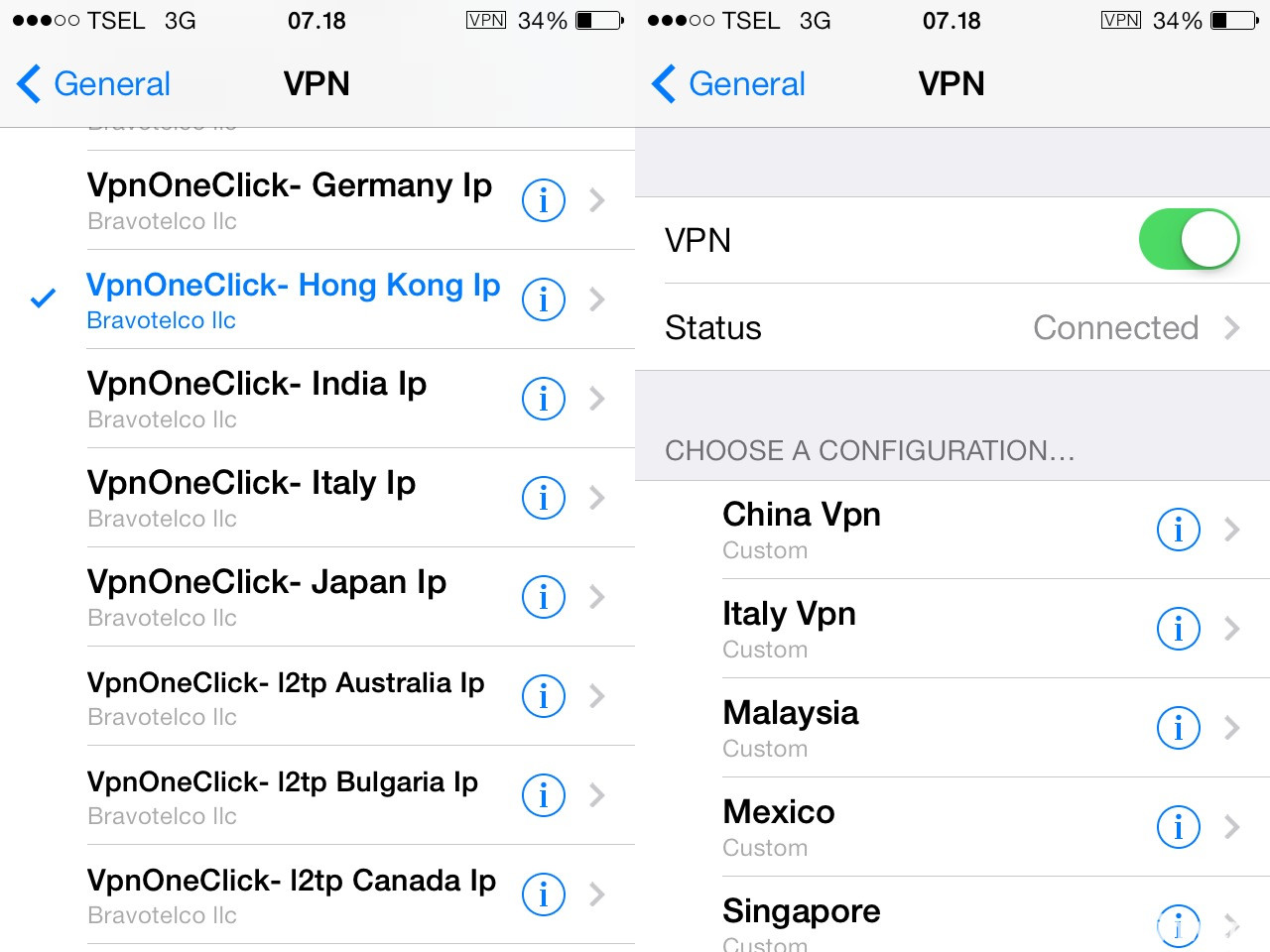Select VpnOneClick- India Ip configuration

258,398
